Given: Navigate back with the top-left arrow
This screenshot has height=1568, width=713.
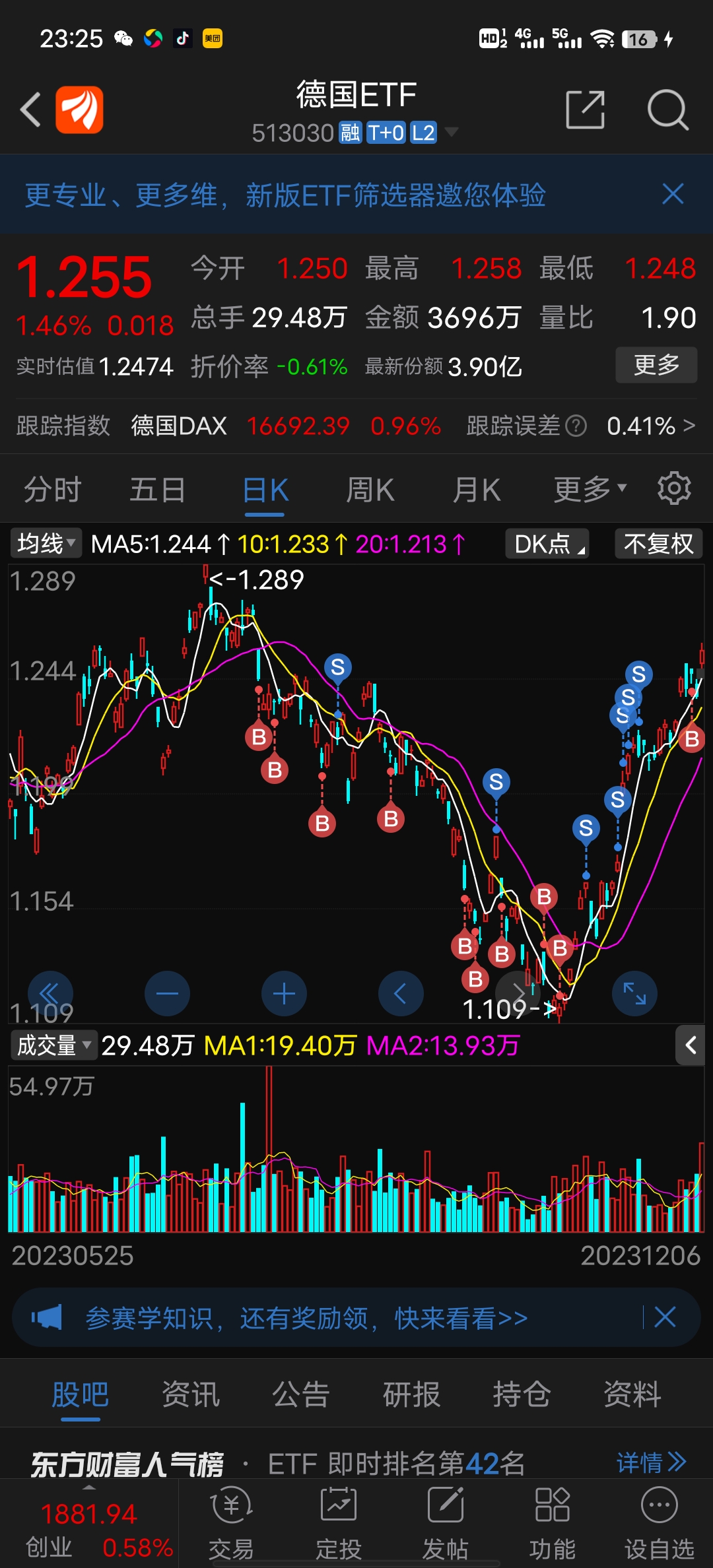Looking at the screenshot, I should coord(30,110).
